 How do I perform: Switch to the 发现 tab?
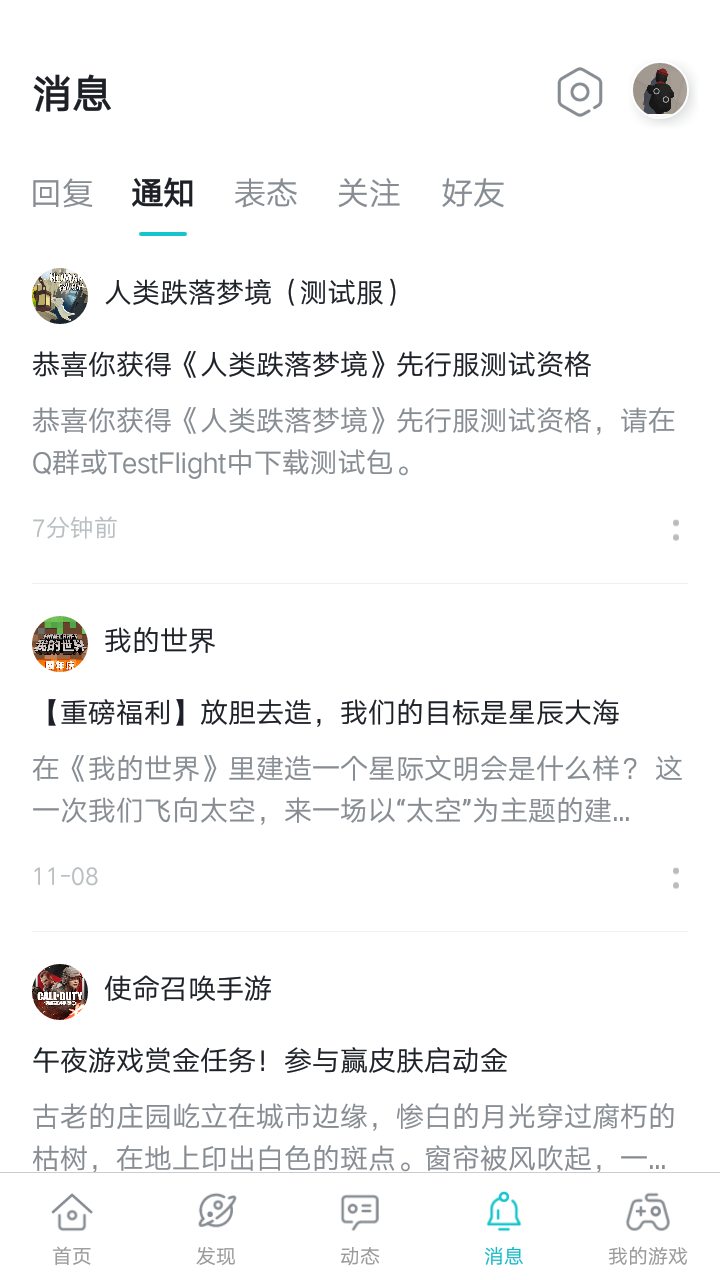216,1228
